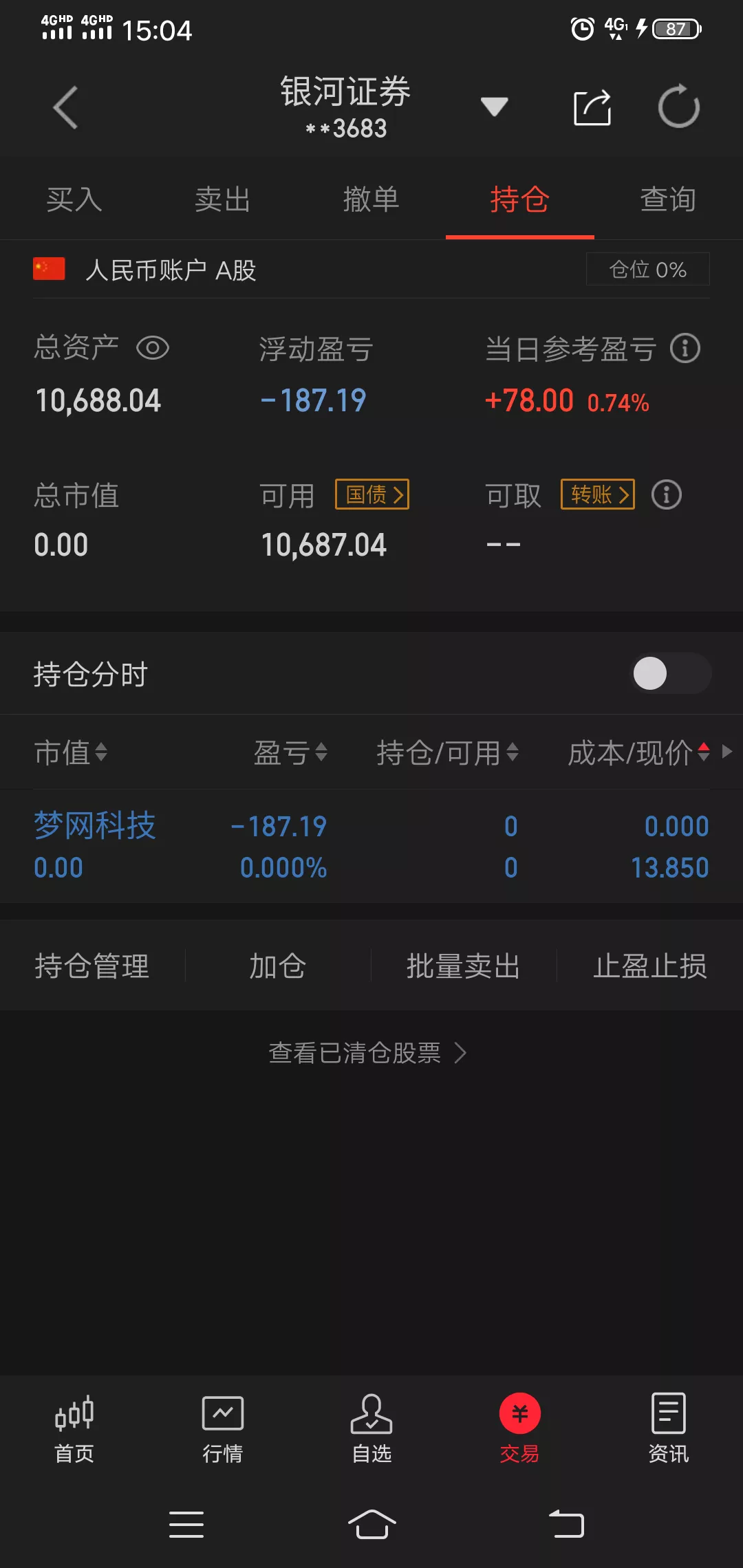Open the 梦网科技 holding row
Image resolution: width=743 pixels, height=1568 pixels.
[371, 846]
